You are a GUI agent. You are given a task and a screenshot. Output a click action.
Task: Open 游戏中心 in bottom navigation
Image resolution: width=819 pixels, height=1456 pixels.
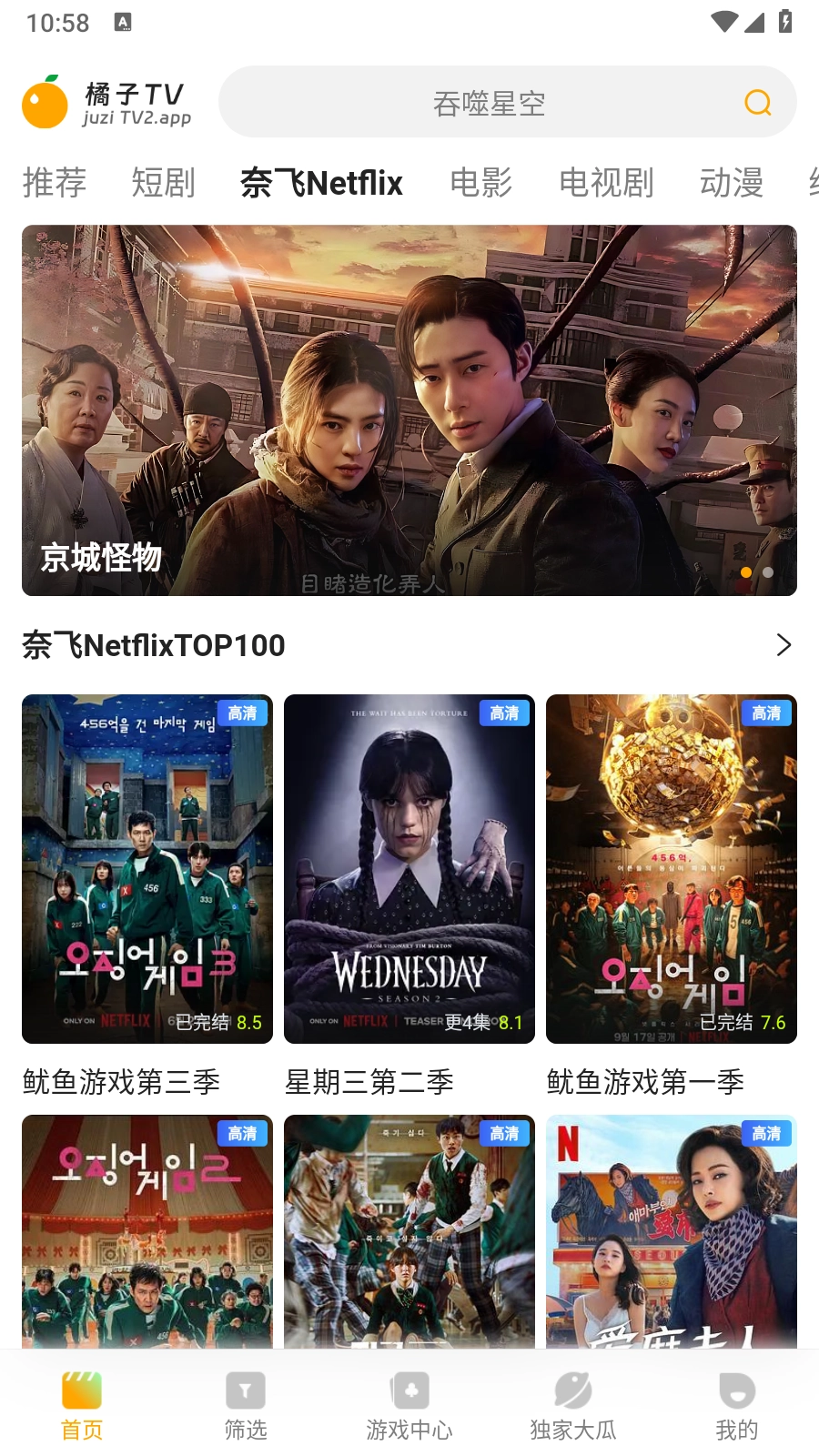[409, 1406]
